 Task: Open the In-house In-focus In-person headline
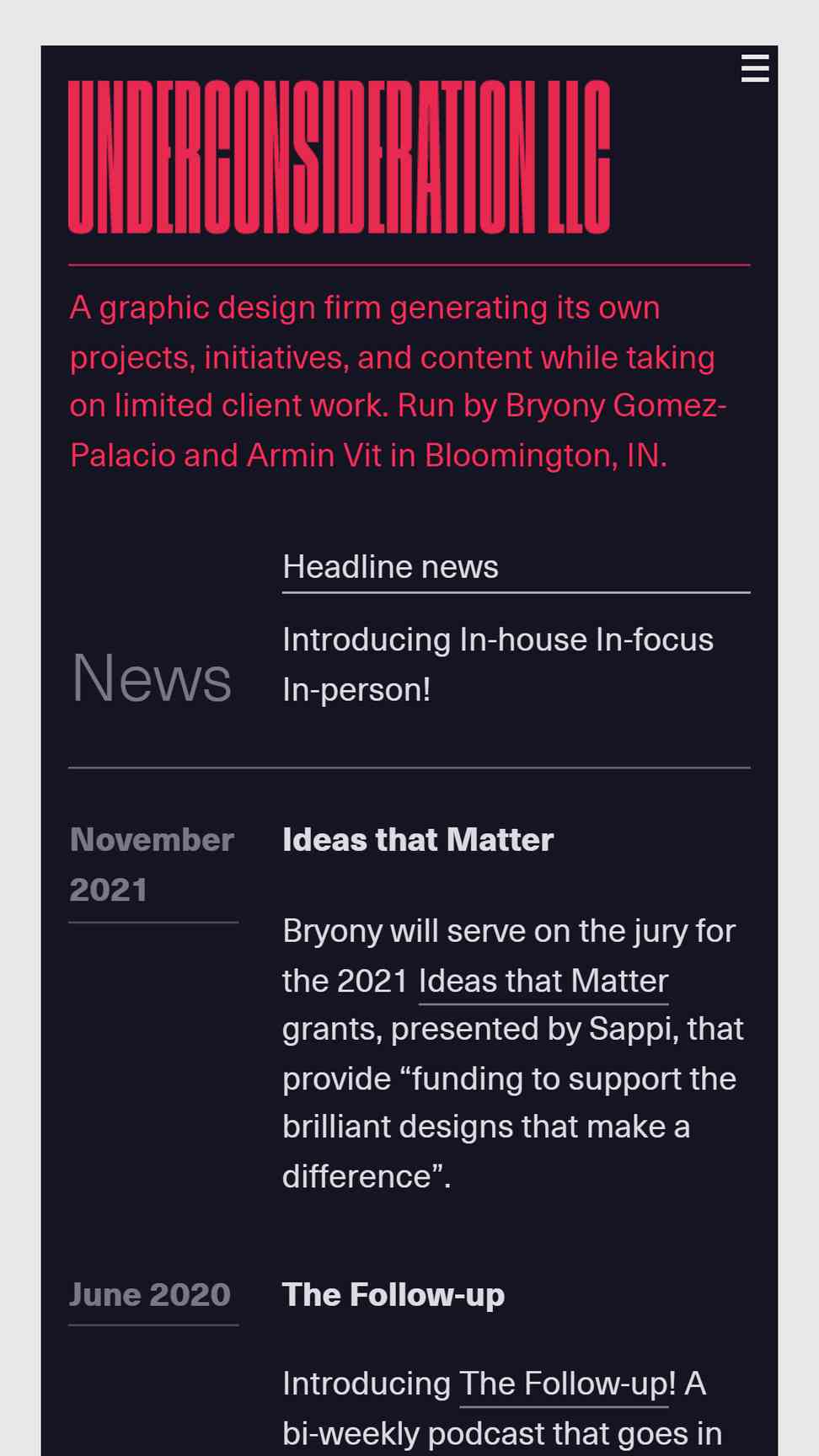point(497,664)
